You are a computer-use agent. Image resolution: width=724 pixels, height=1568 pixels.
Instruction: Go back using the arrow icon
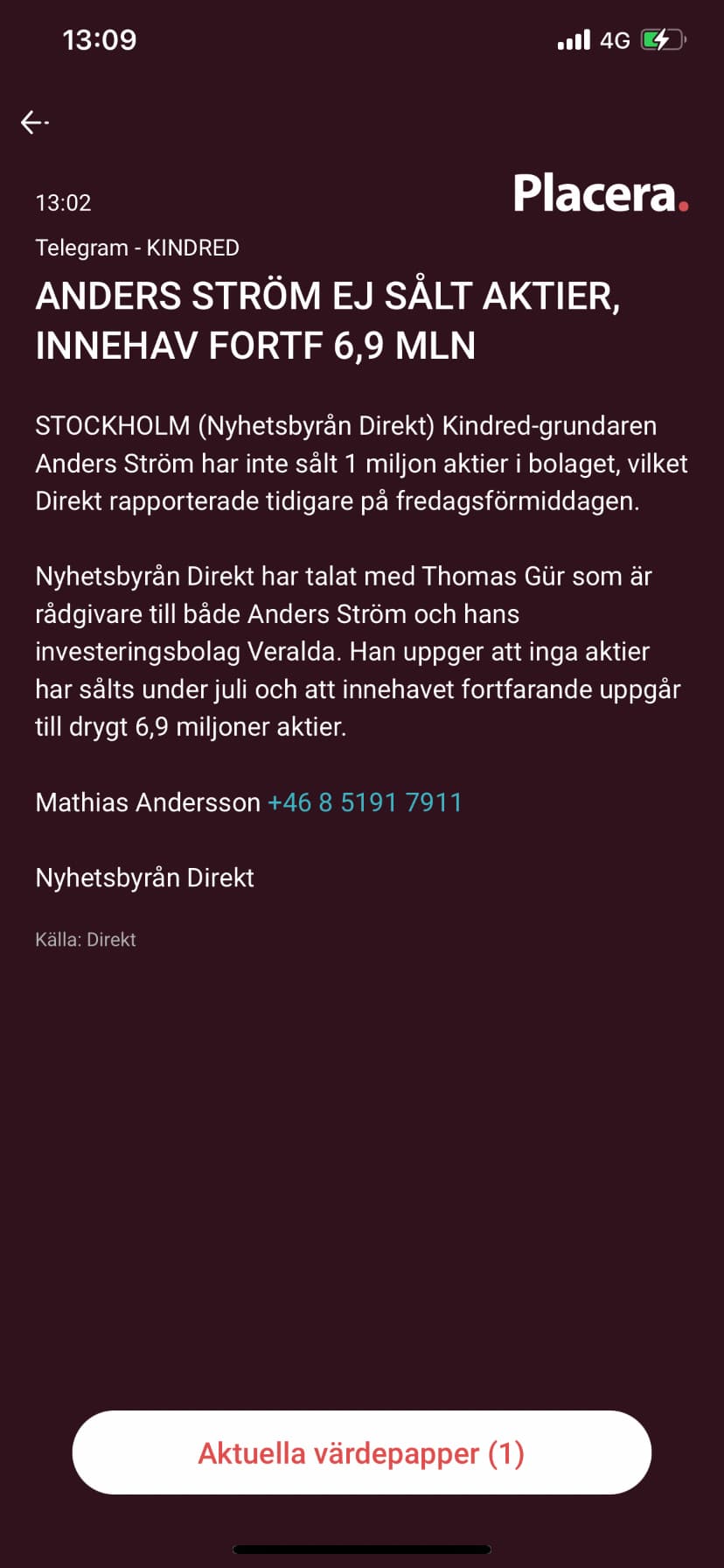(35, 122)
